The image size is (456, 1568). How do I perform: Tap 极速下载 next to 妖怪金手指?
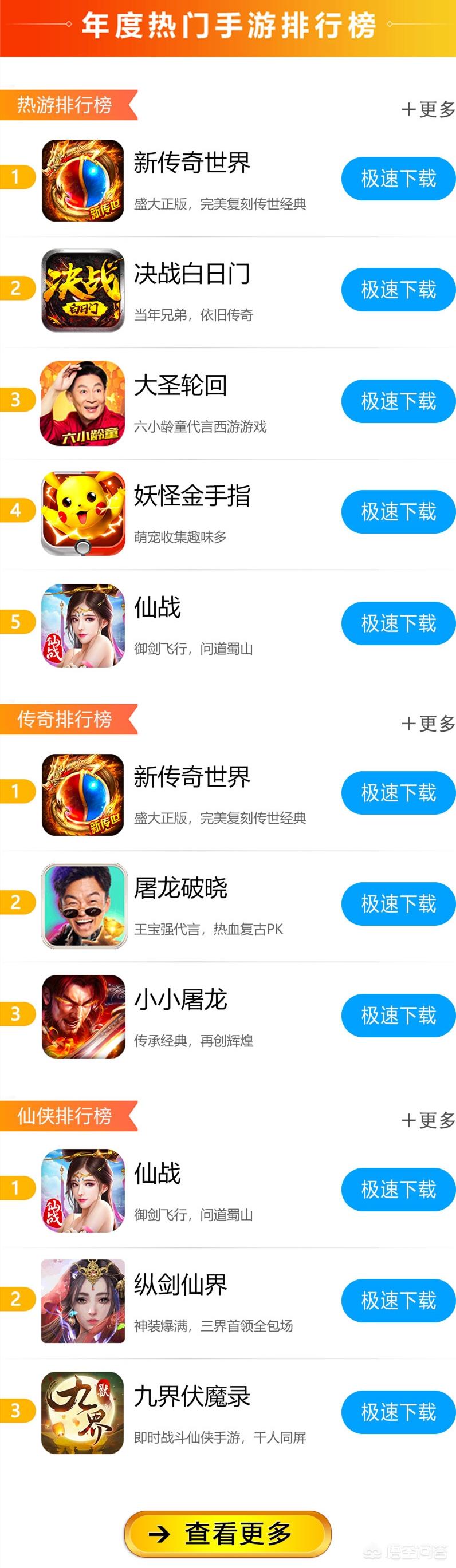(x=398, y=512)
